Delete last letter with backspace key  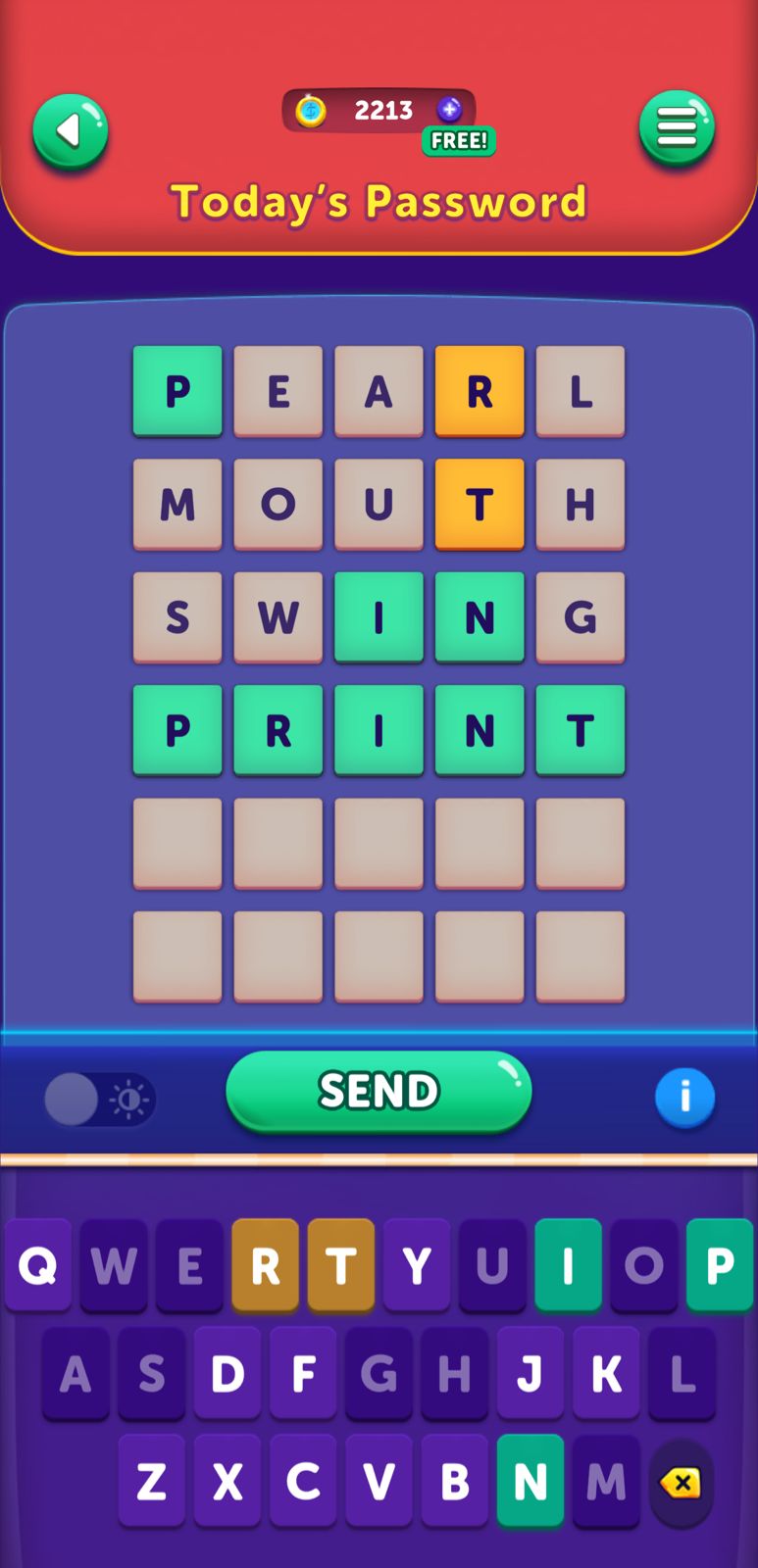(681, 1483)
